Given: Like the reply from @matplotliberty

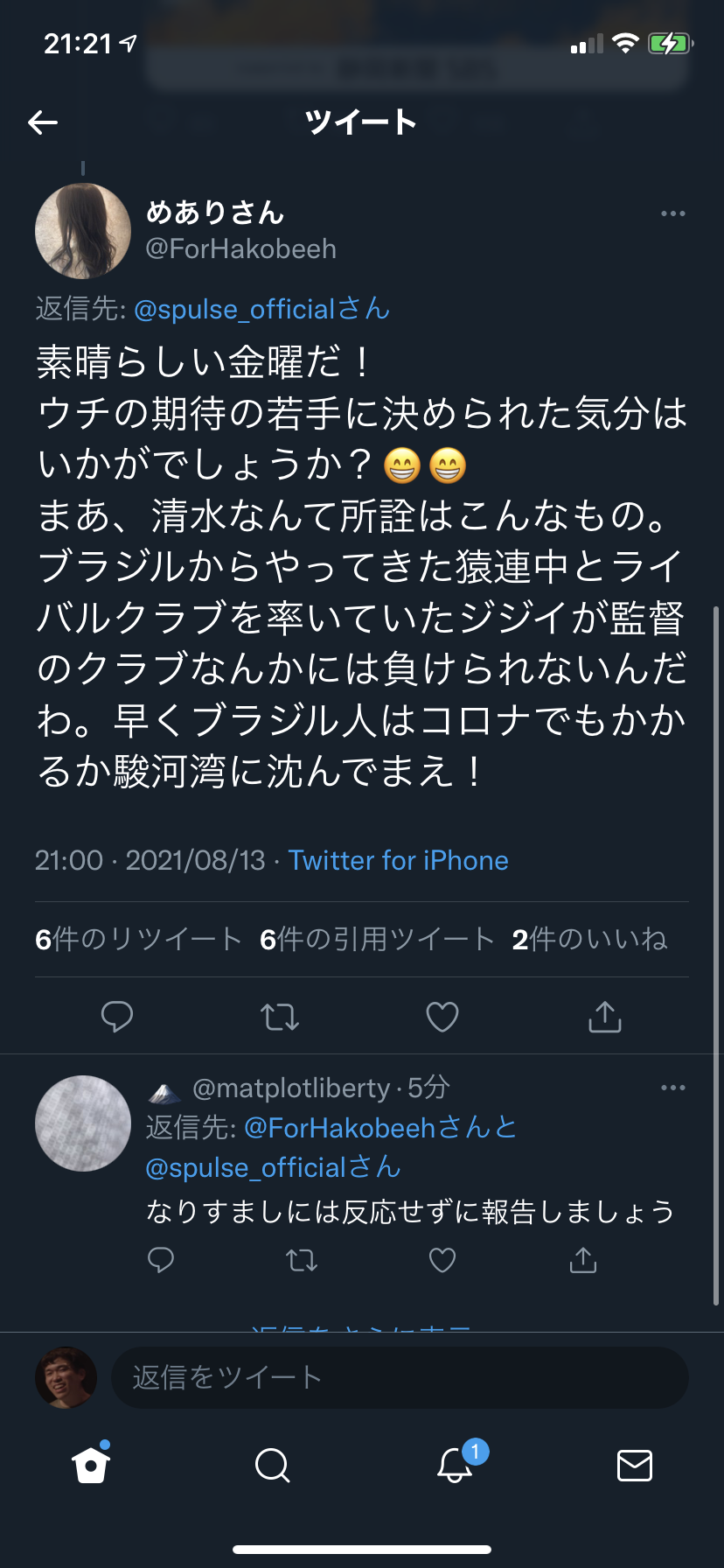Looking at the screenshot, I should 442,1260.
